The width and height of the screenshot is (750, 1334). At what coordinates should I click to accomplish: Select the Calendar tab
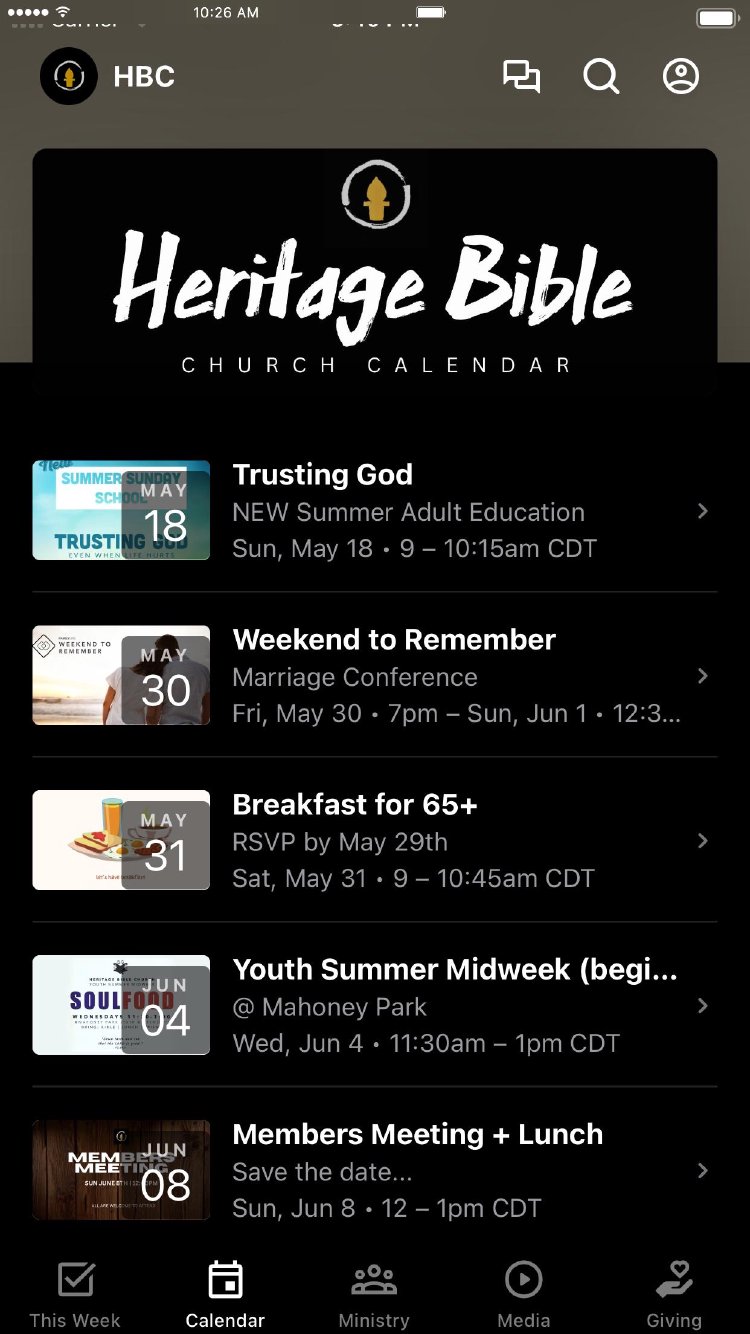[x=225, y=1294]
